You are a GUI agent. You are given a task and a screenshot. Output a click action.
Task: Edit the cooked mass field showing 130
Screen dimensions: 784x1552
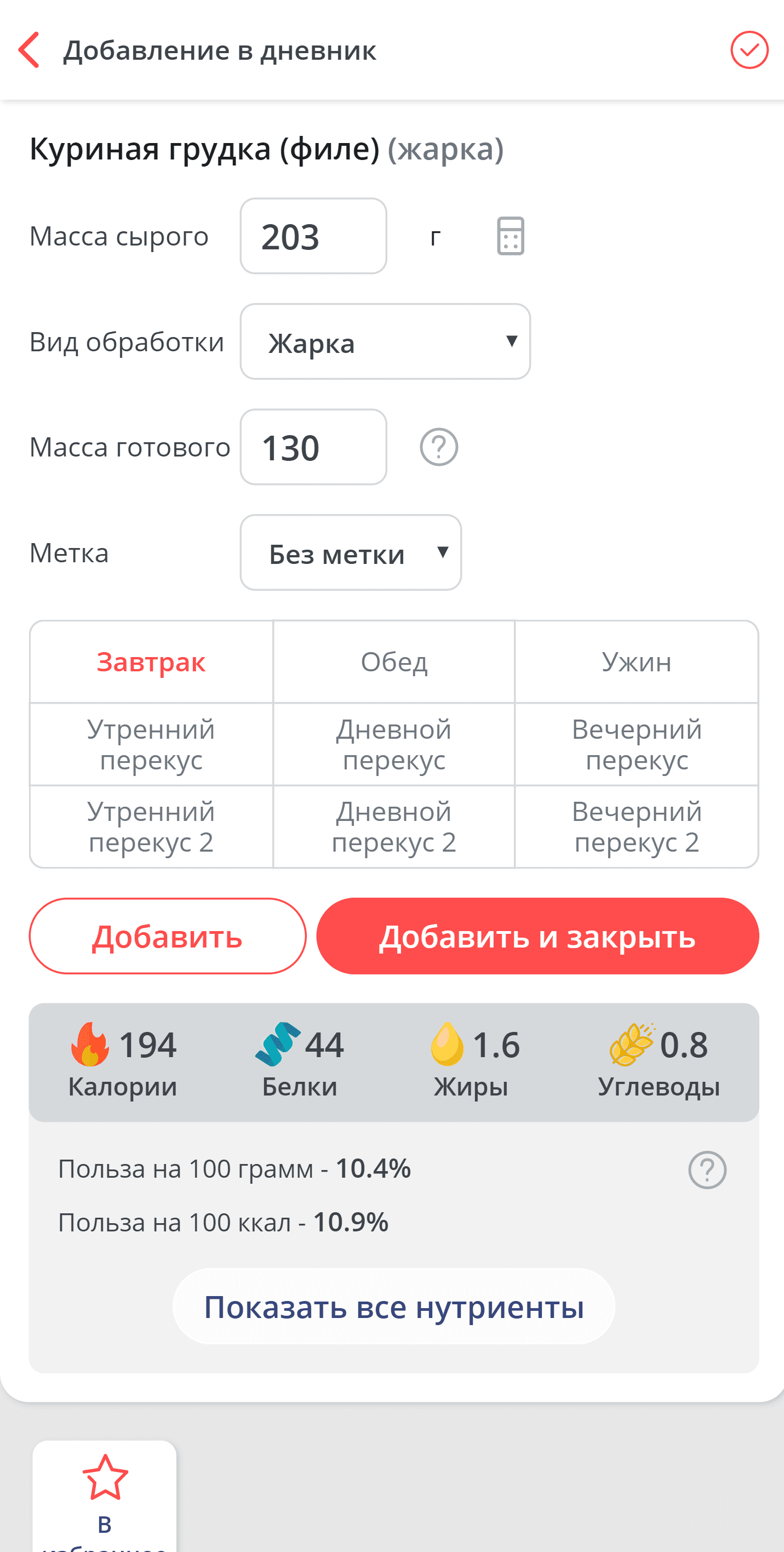tap(313, 447)
